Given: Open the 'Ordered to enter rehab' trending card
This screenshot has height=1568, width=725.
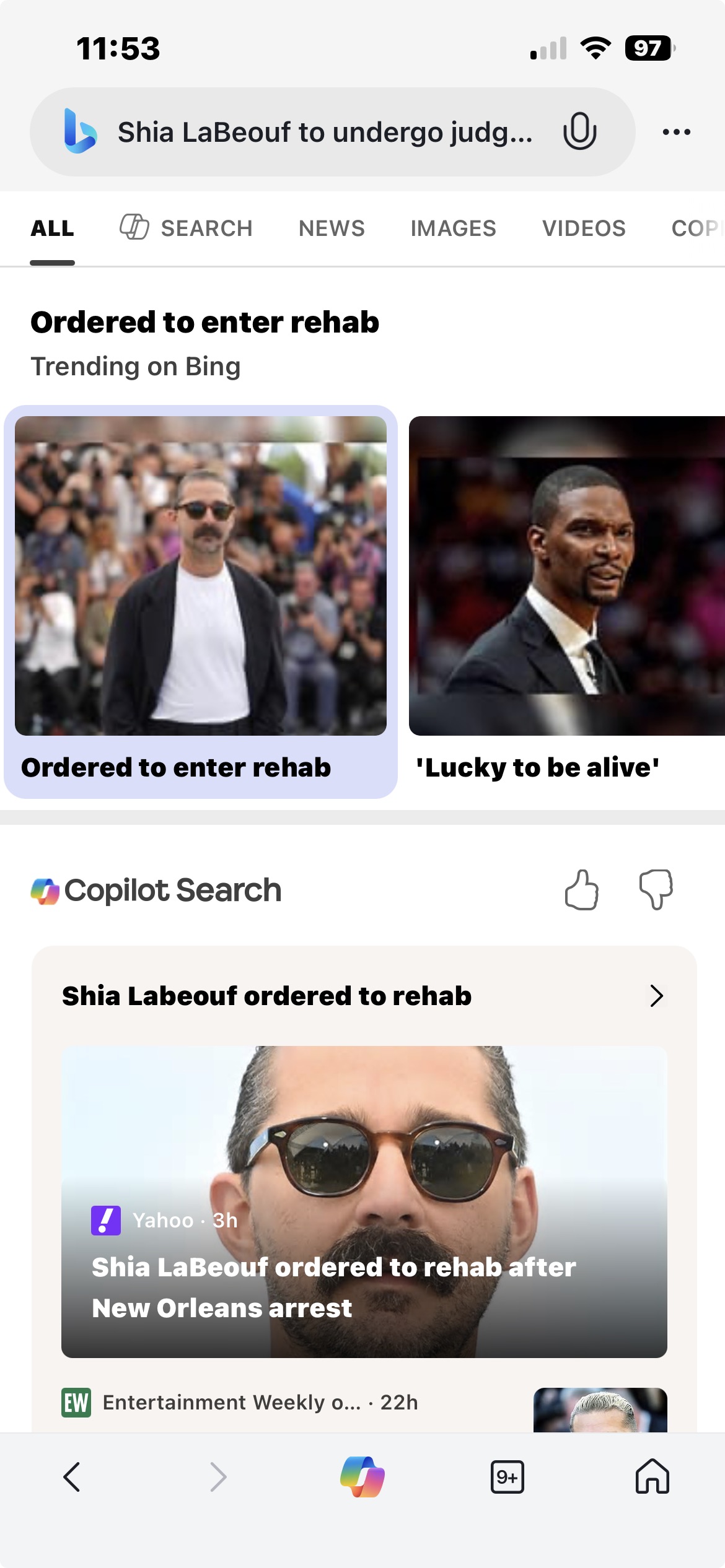Looking at the screenshot, I should [201, 601].
